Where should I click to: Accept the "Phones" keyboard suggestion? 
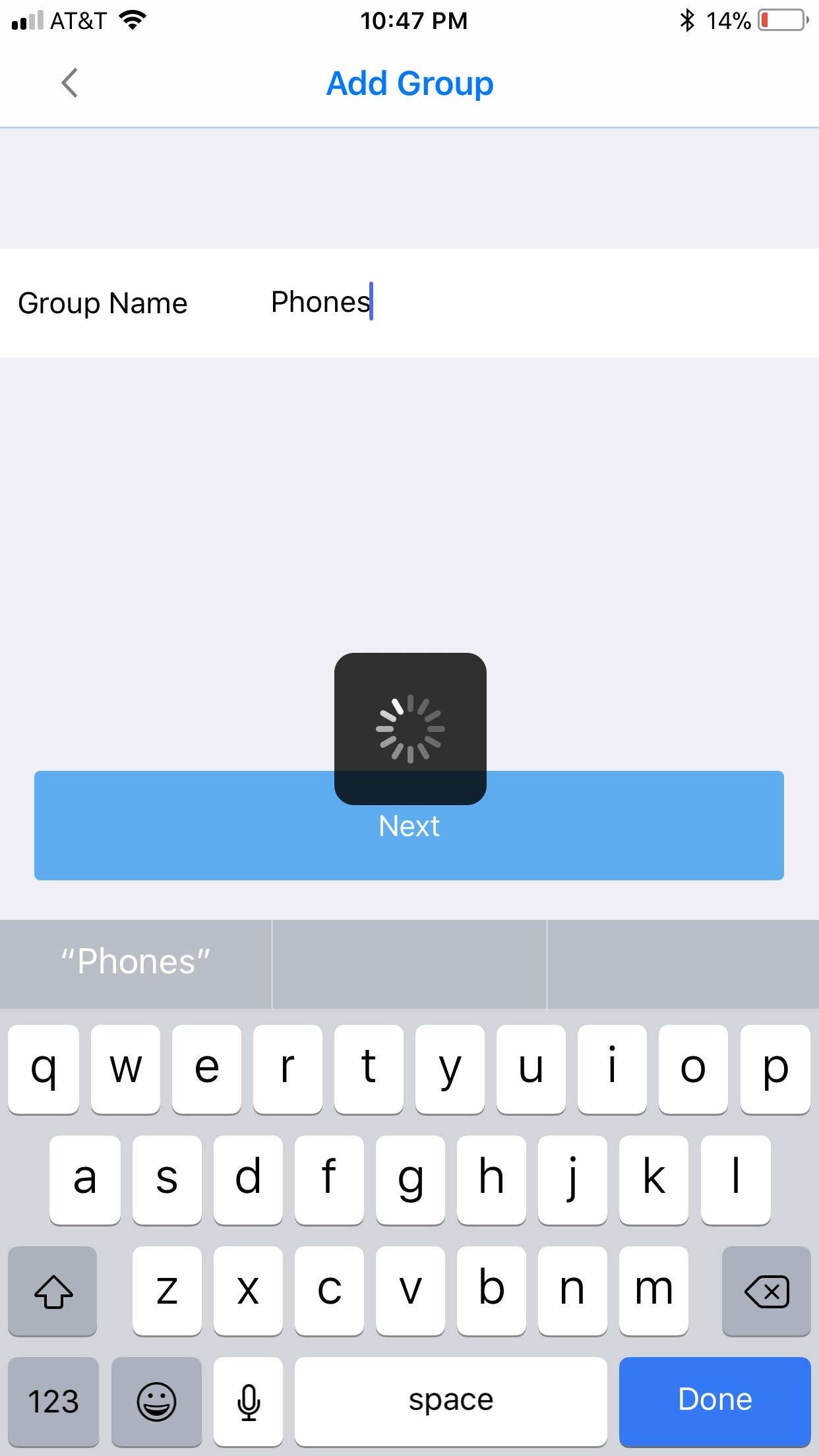tap(136, 963)
